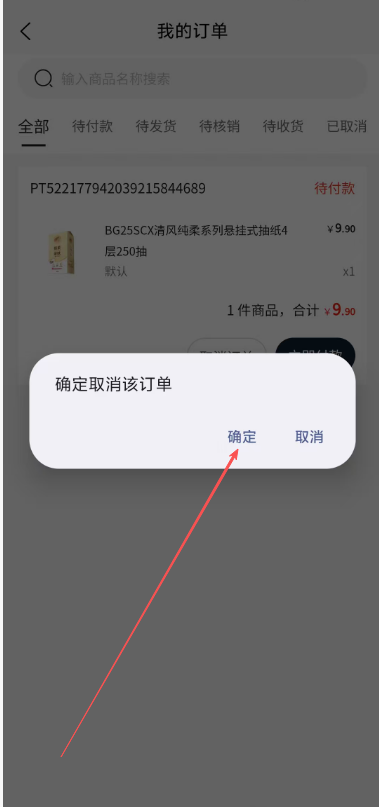
Task: Switch to the 待发货 tab
Action: [x=156, y=126]
